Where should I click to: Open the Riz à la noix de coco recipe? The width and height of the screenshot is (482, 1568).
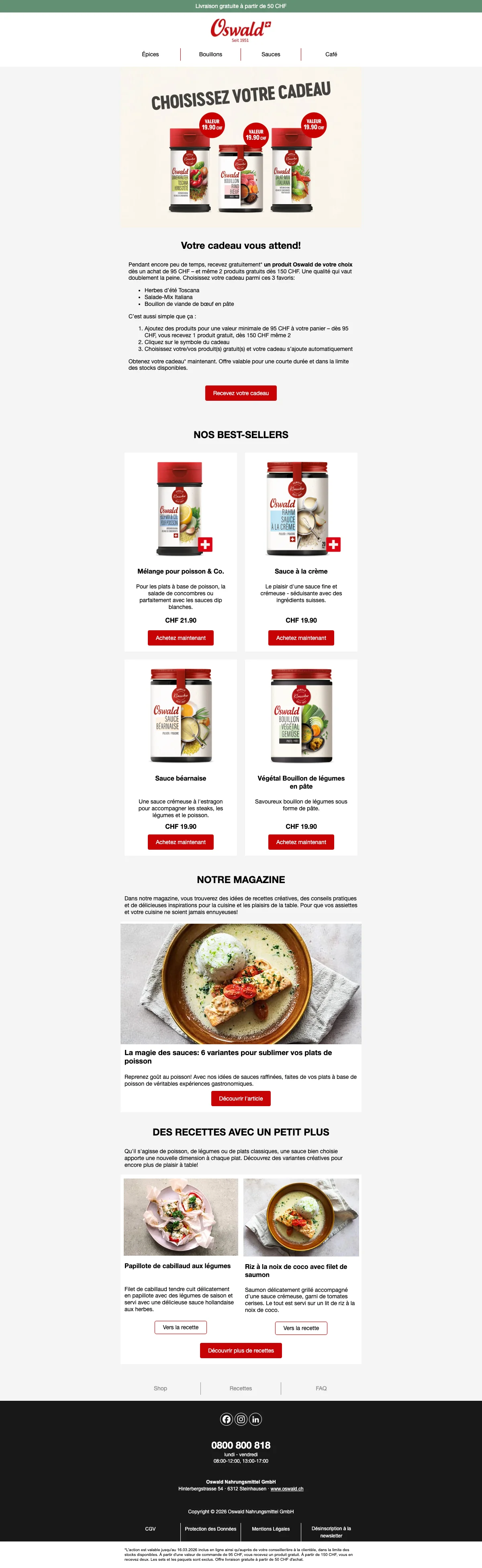(301, 1328)
